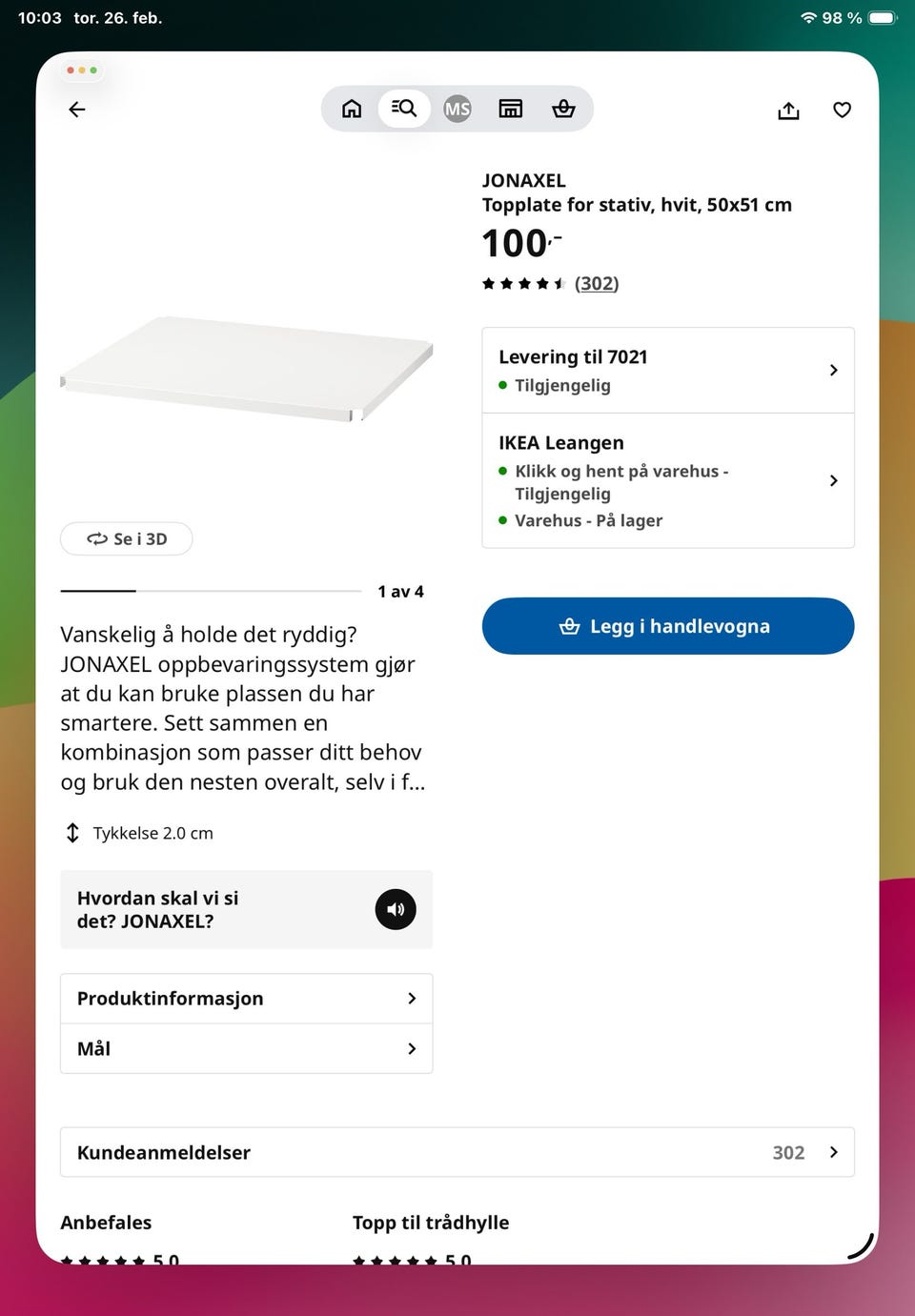The width and height of the screenshot is (915, 1316).
Task: Expand the Mål section
Action: pos(246,1048)
